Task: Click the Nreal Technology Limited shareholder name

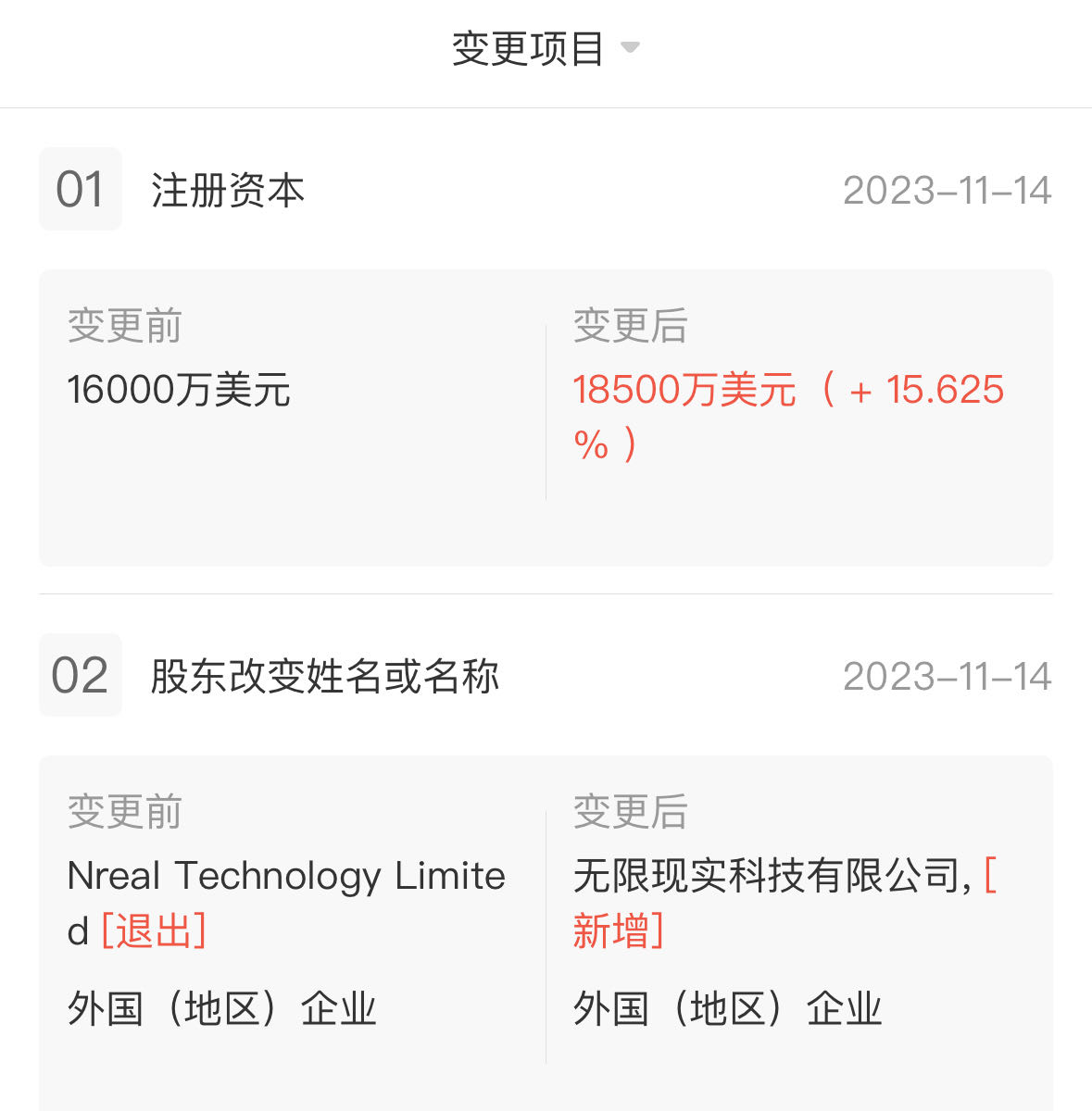Action: coord(287,875)
